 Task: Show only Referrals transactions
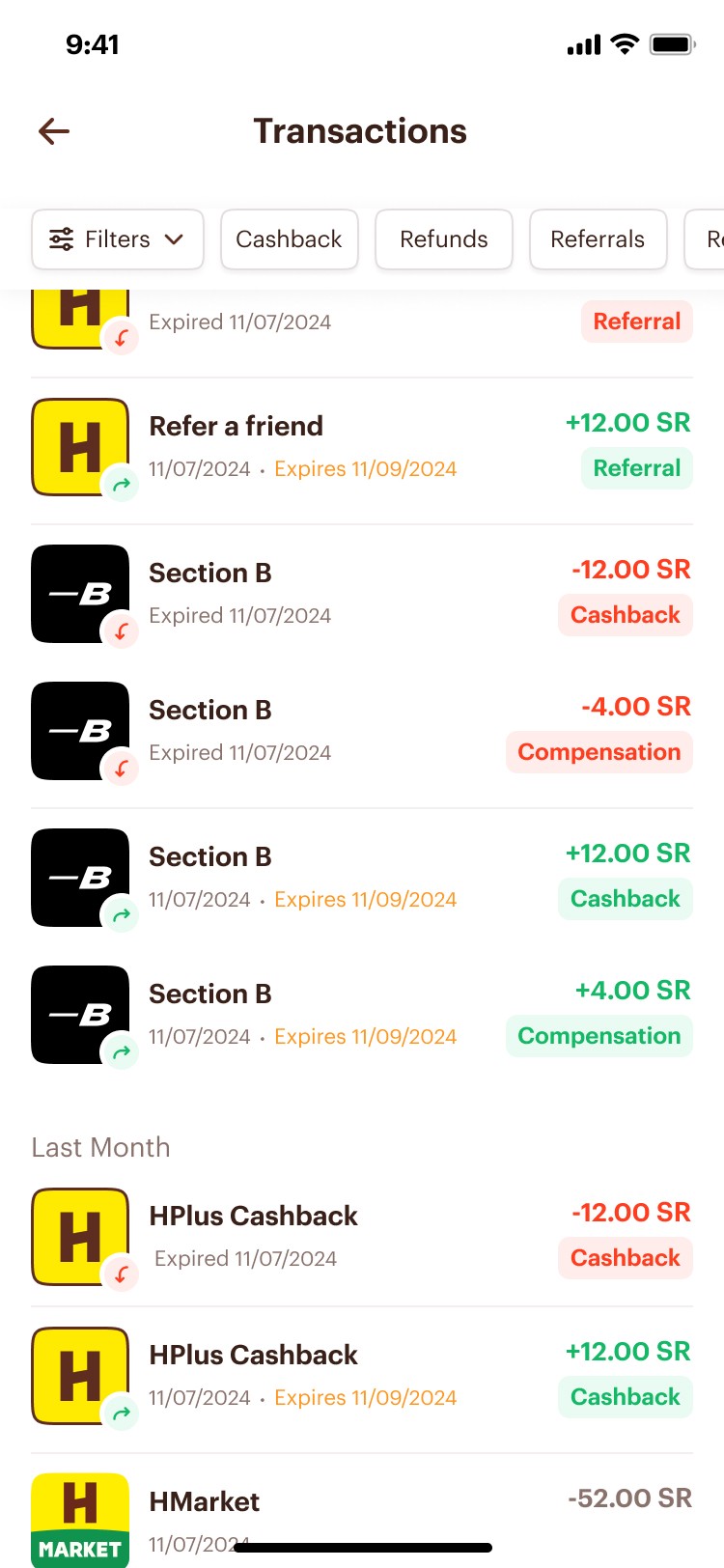tap(598, 239)
